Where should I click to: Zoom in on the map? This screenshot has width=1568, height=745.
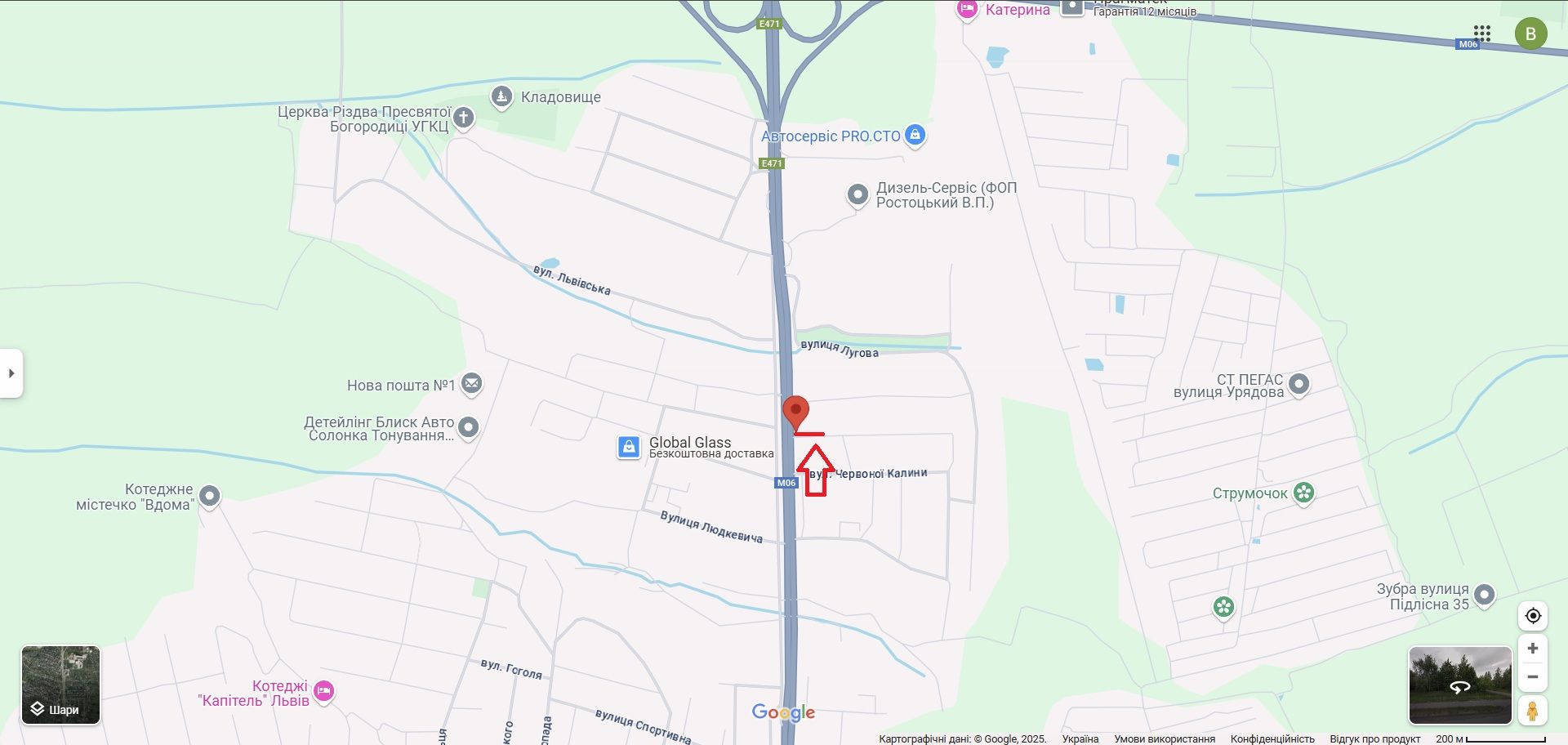click(x=1533, y=649)
